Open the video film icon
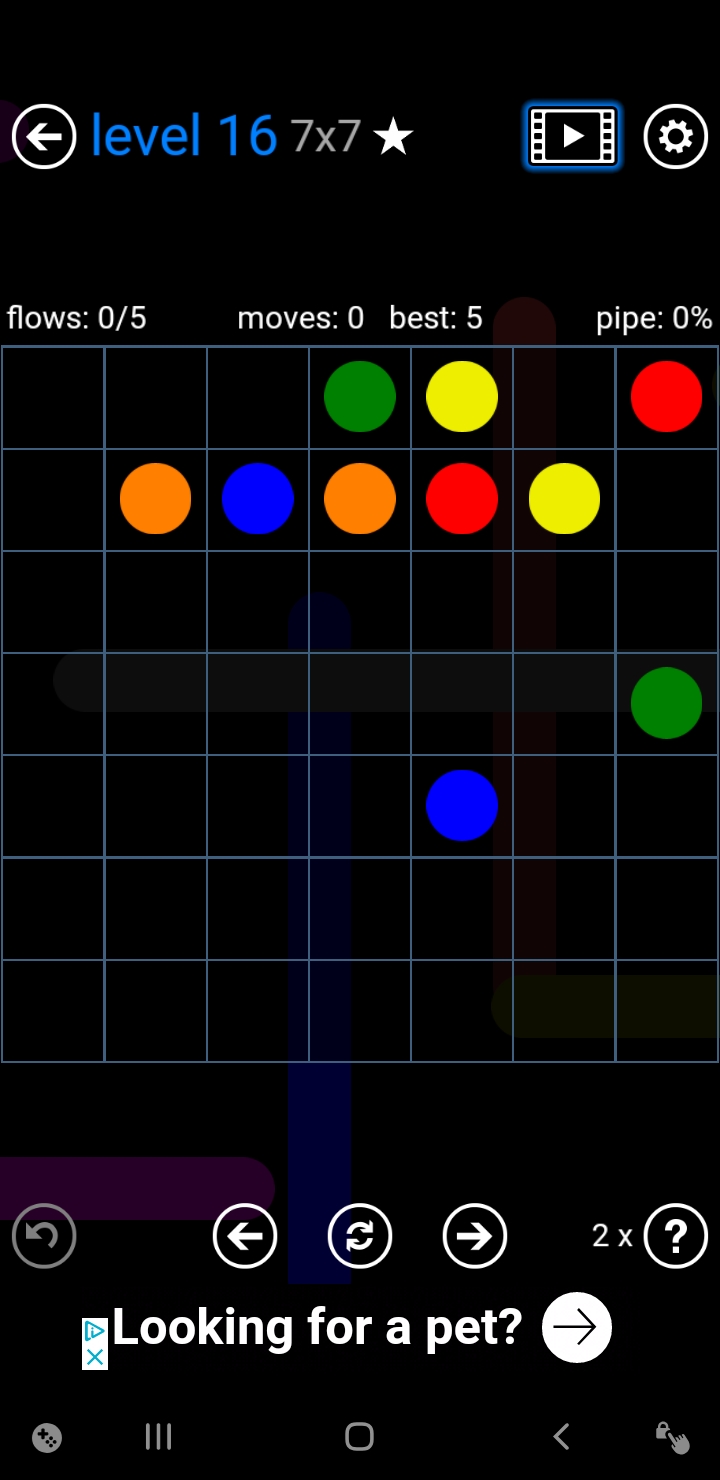 (x=573, y=136)
